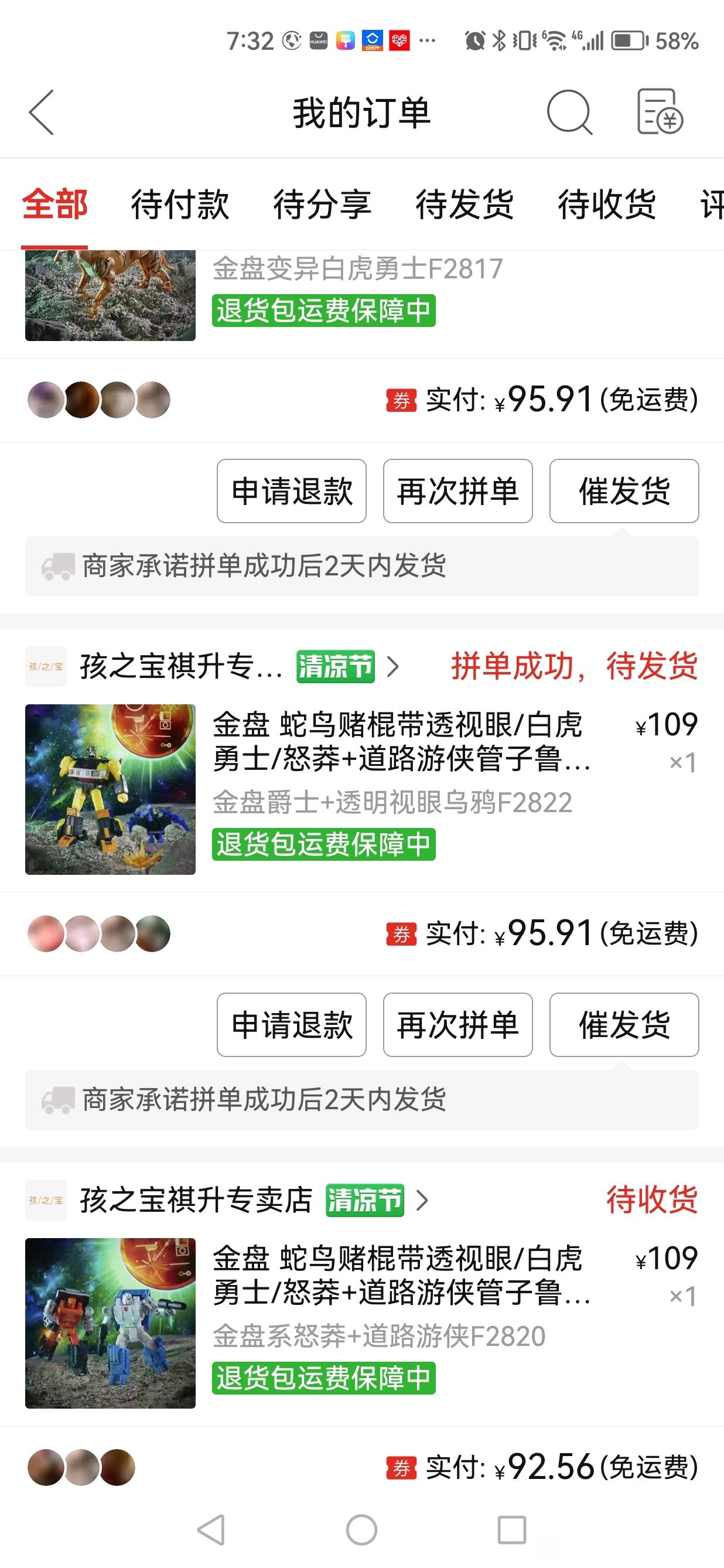Tap 催发货 for the F2817 白虎勇士 order

pyautogui.click(x=624, y=491)
